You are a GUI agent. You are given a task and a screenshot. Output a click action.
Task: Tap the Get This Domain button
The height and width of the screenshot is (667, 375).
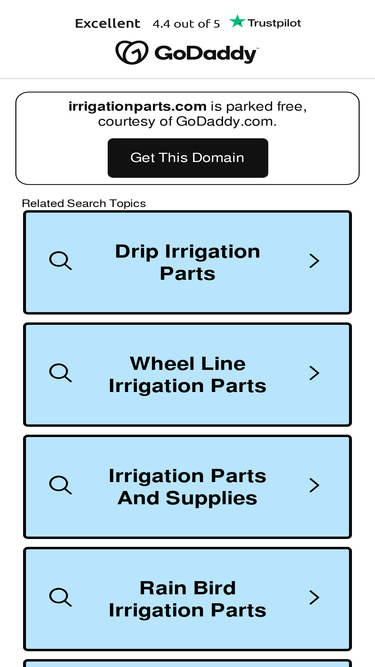pyautogui.click(x=188, y=158)
